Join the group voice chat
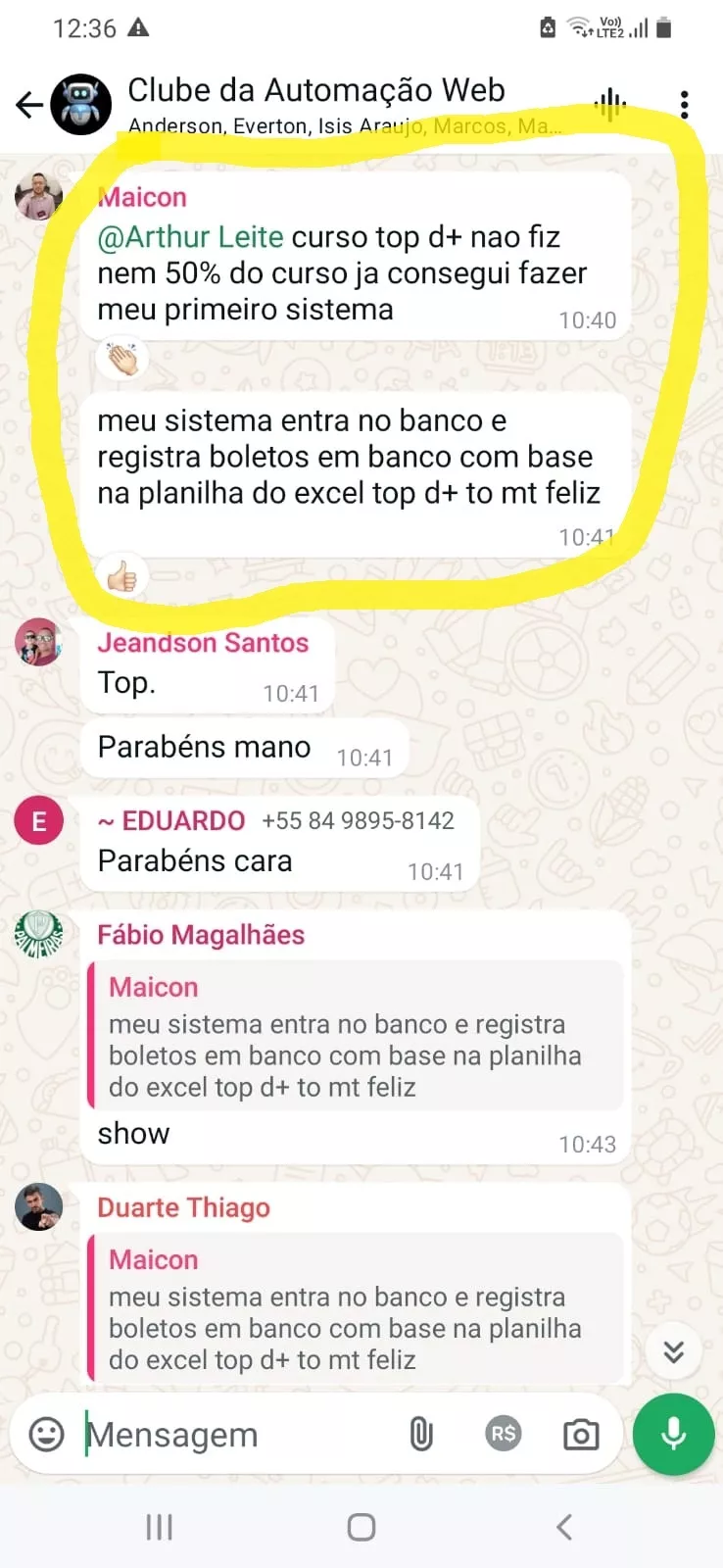Viewport: 723px width, 1568px height. [609, 104]
